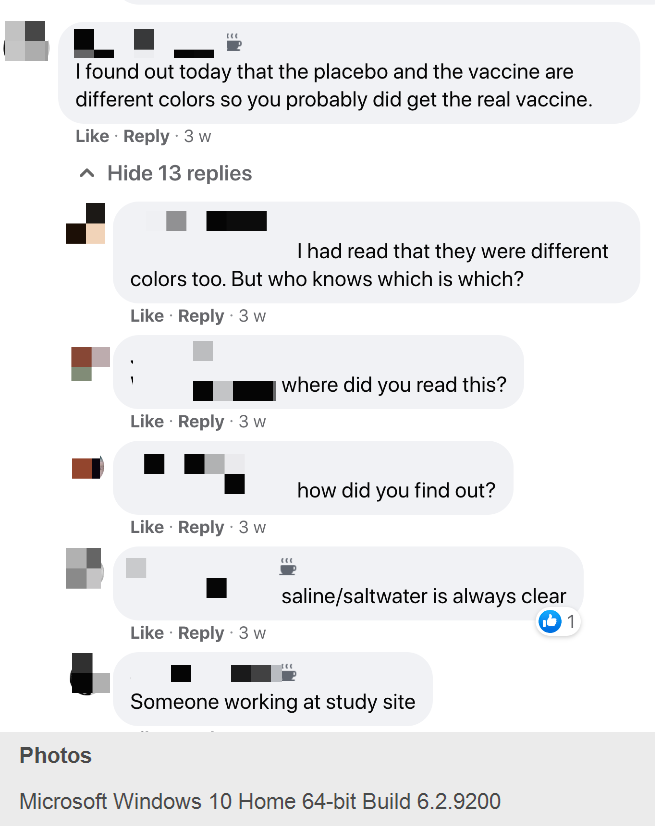Viewport: 655px width, 826px height.
Task: Collapse the thread with Hide 13 replies
Action: pos(166,173)
